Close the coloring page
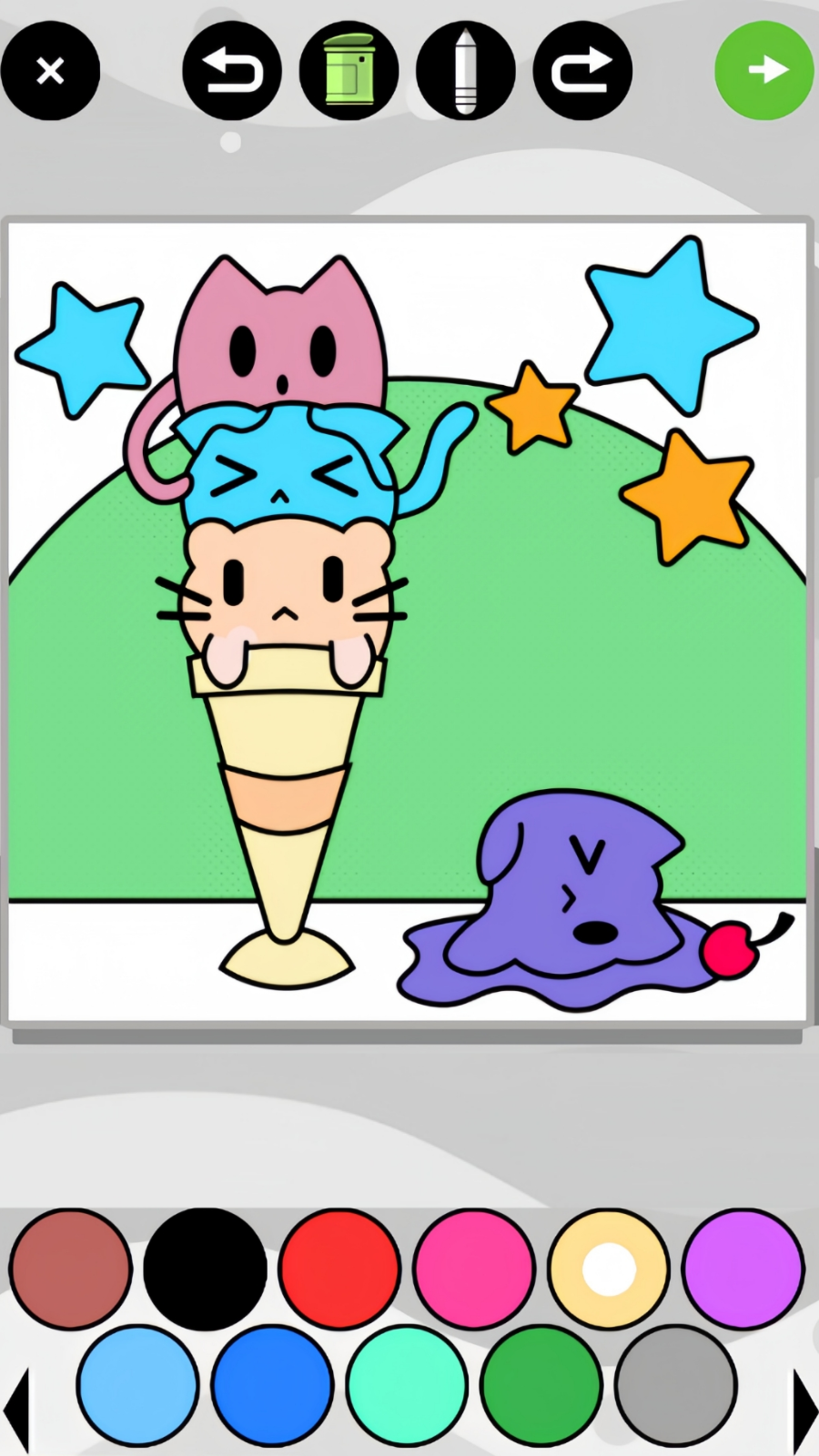Viewport: 819px width, 1456px height. [x=50, y=70]
